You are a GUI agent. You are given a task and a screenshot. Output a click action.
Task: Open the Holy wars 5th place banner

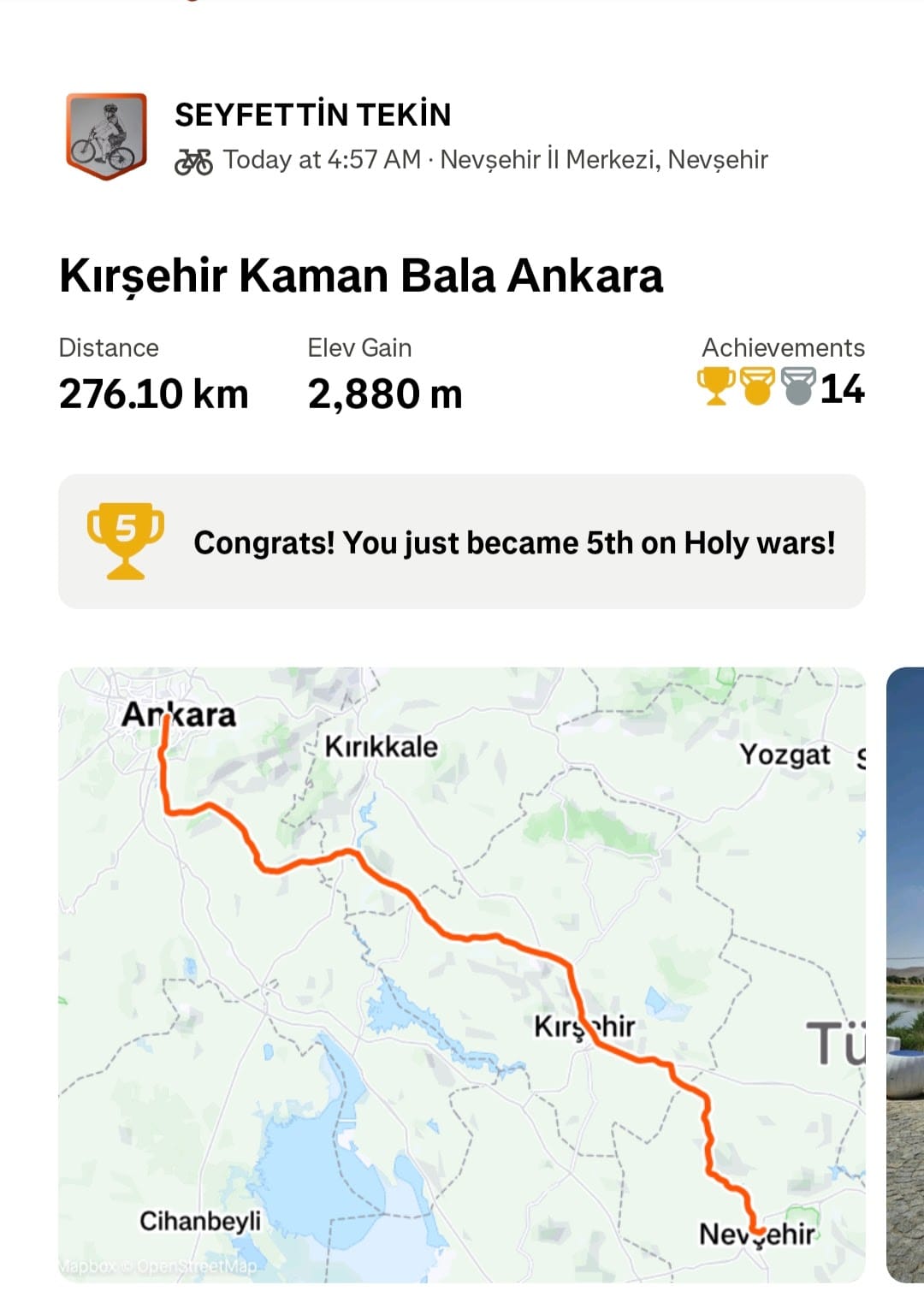click(x=461, y=542)
